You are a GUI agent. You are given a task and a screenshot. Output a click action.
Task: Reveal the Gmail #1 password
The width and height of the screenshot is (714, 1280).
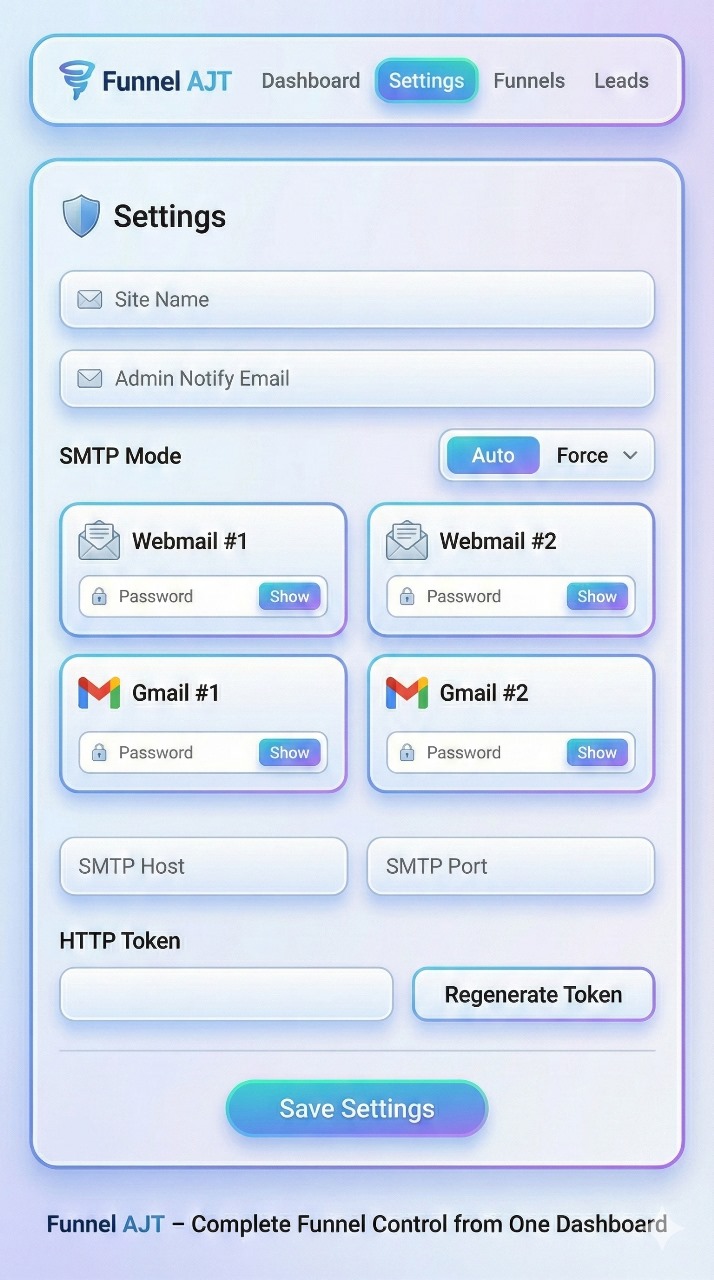(289, 752)
